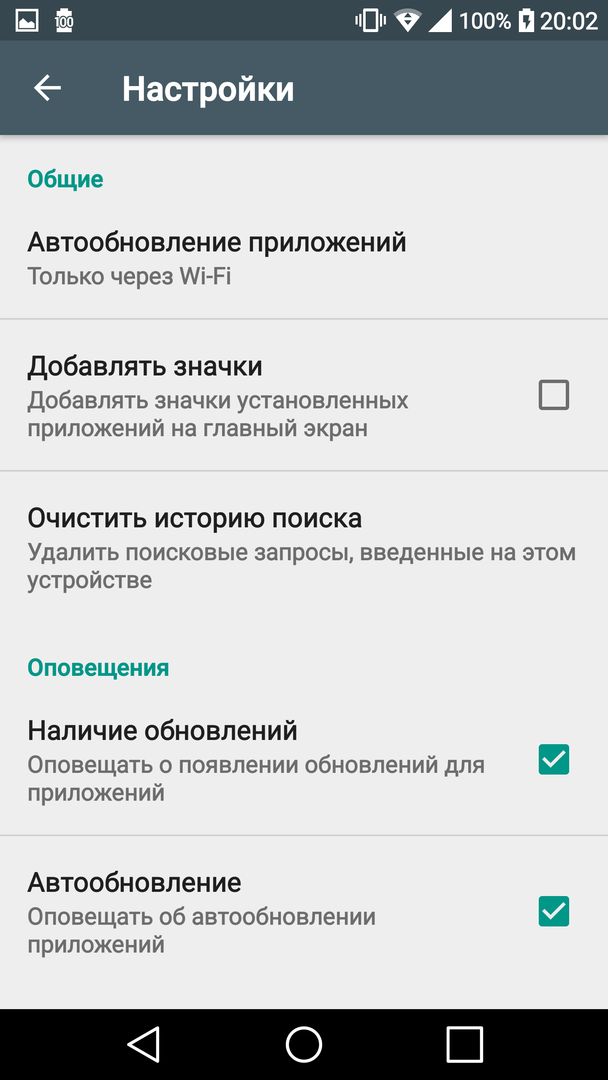
Task: Go back from the Настройки screen
Action: [x=47, y=88]
